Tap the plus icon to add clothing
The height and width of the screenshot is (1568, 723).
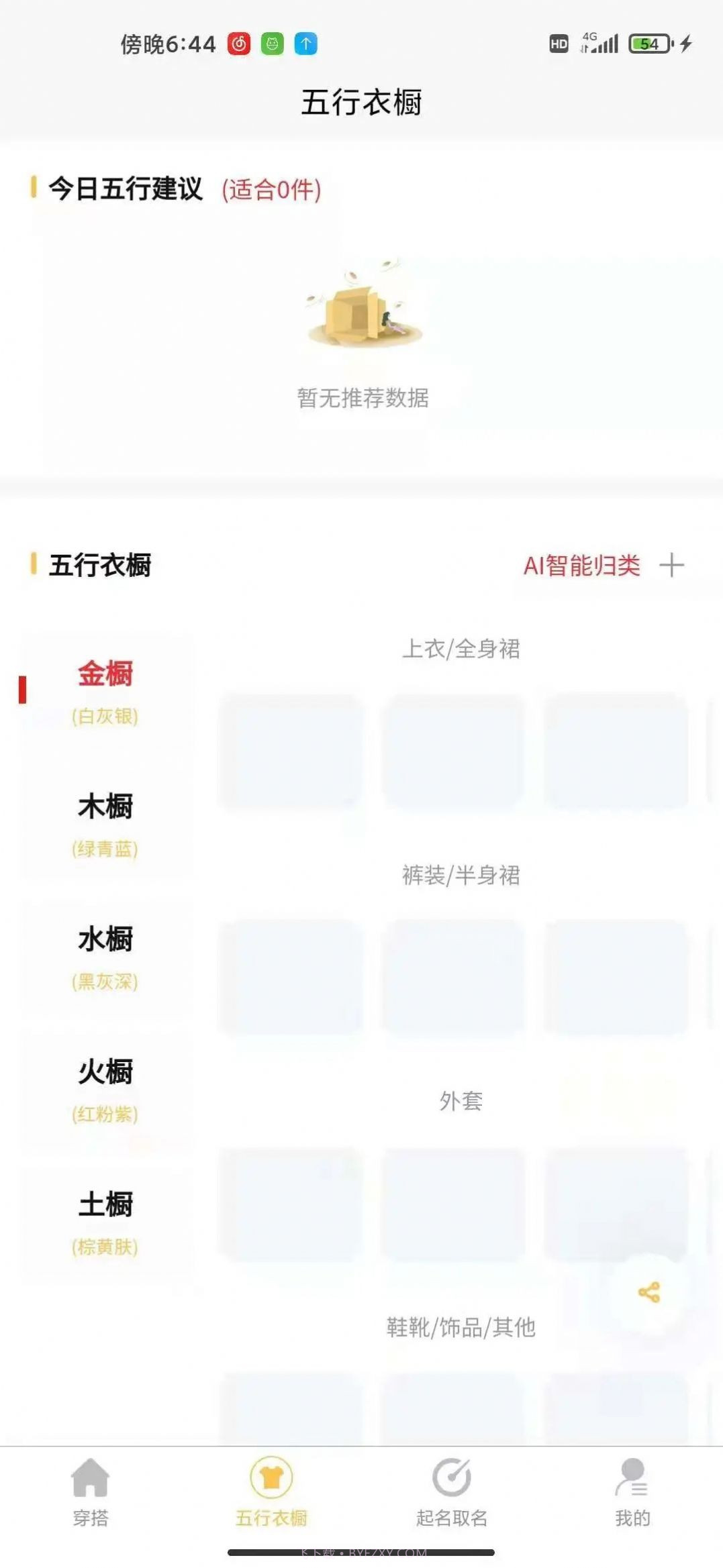point(673,566)
